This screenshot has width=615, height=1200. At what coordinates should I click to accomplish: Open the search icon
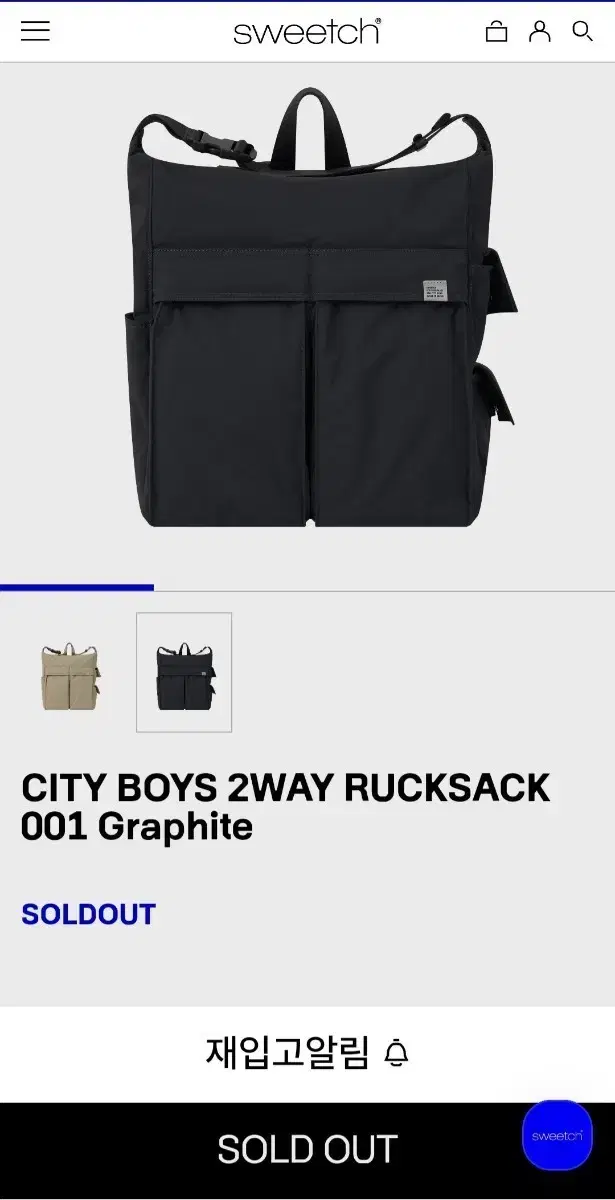pos(582,31)
